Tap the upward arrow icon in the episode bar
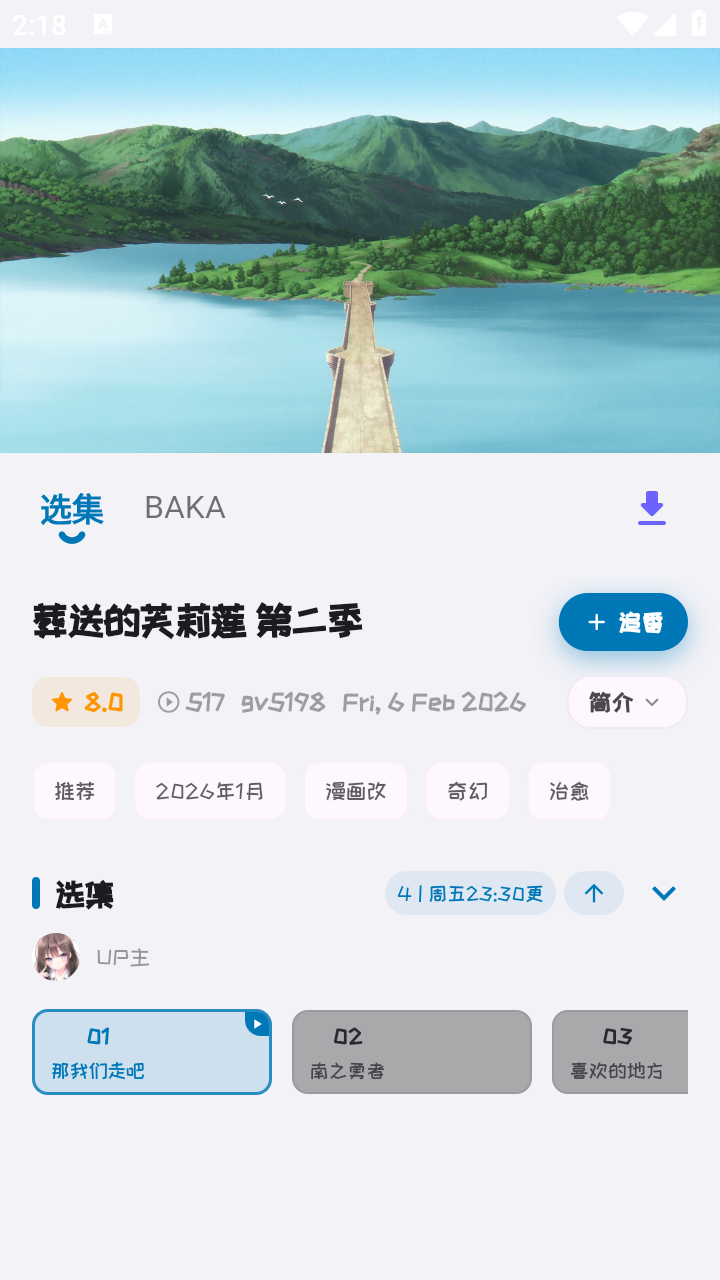Image resolution: width=720 pixels, height=1280 pixels. coord(593,893)
